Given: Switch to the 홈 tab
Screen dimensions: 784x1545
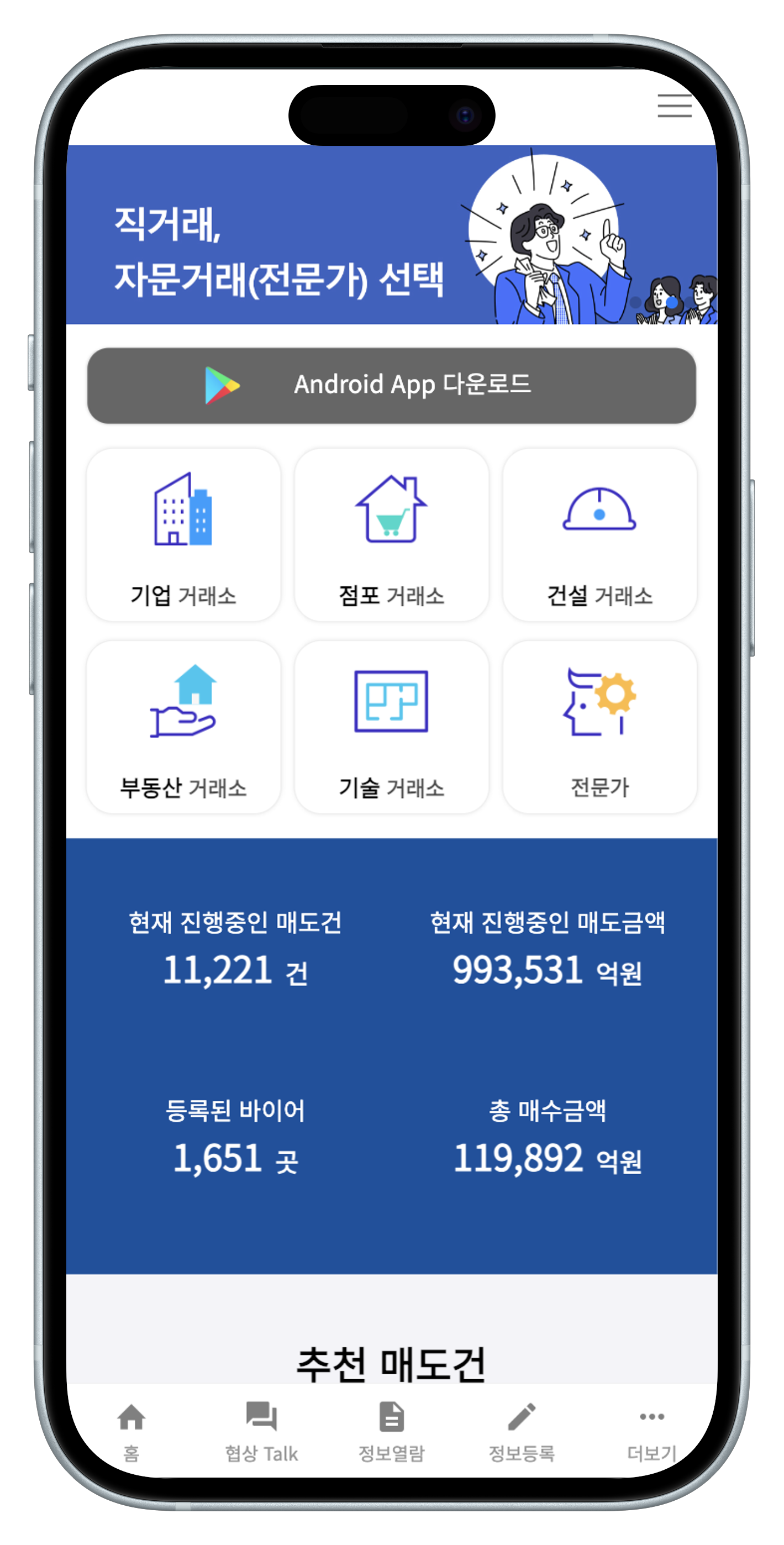Looking at the screenshot, I should click(131, 1432).
